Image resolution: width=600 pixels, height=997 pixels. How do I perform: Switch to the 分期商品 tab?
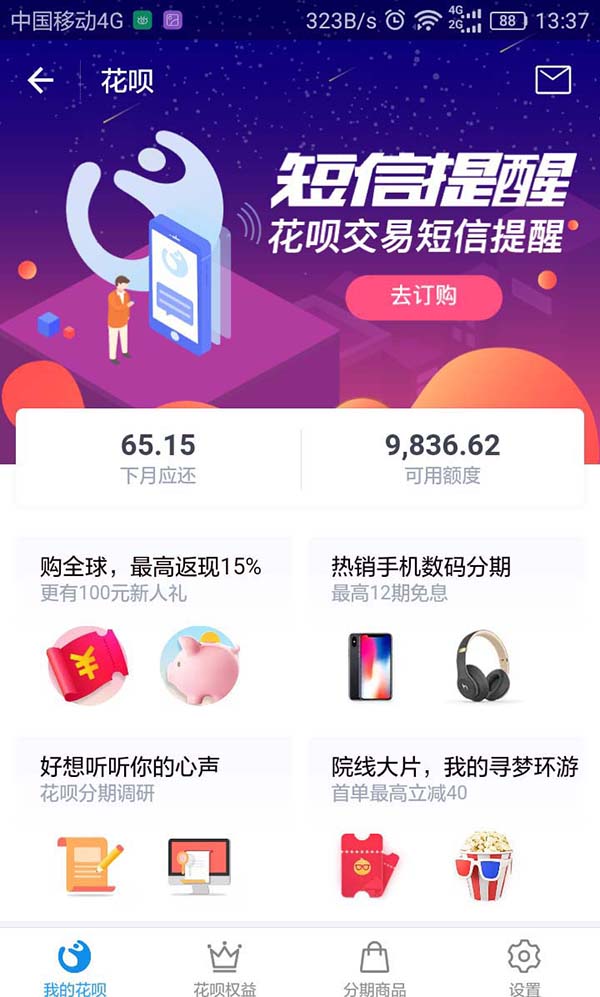[x=375, y=967]
